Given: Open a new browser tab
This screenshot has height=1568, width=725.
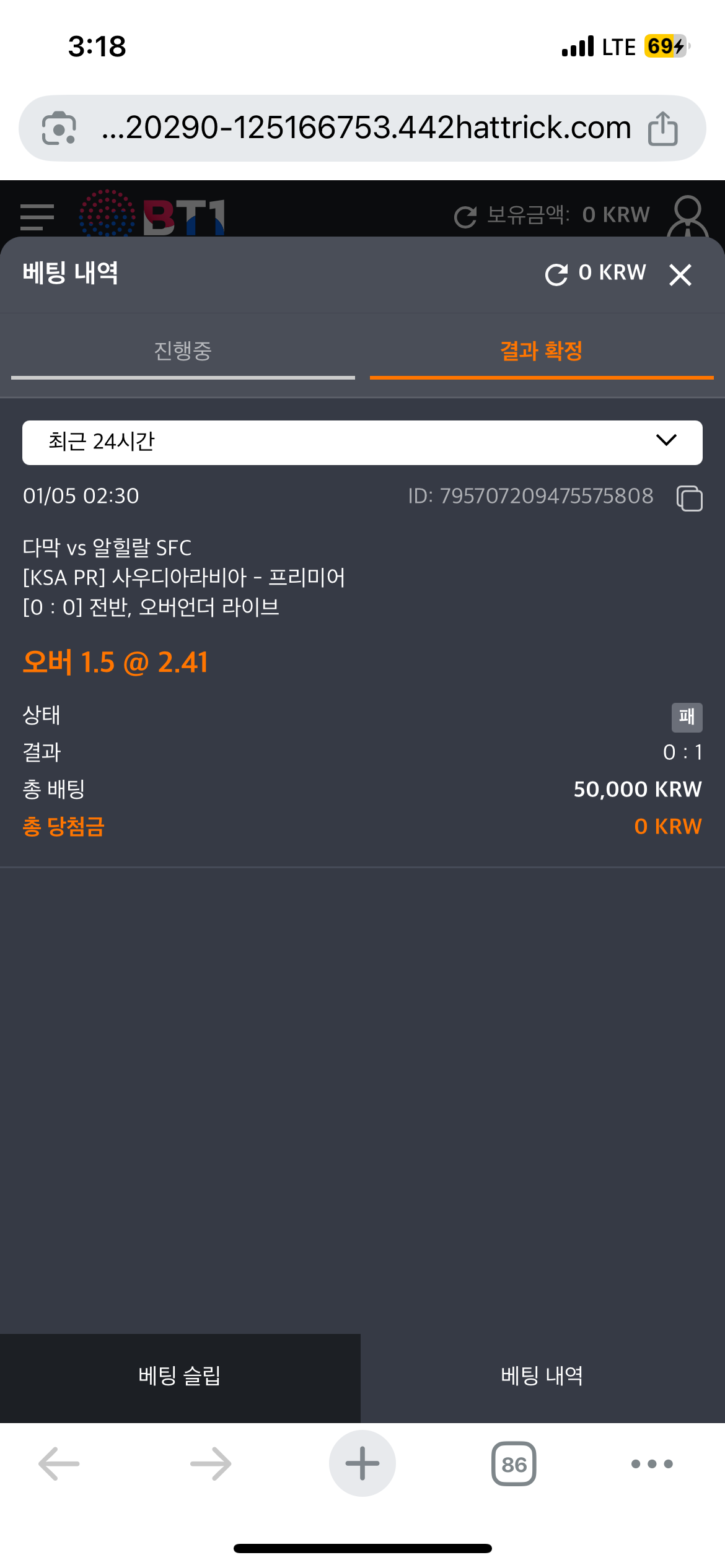Looking at the screenshot, I should (362, 1464).
